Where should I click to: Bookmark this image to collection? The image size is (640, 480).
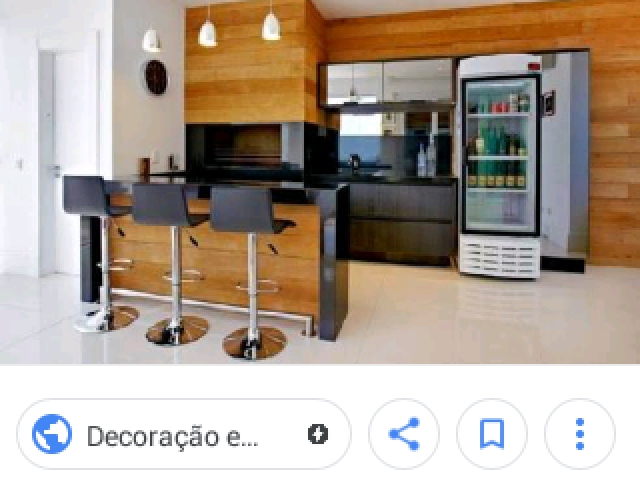click(x=491, y=435)
